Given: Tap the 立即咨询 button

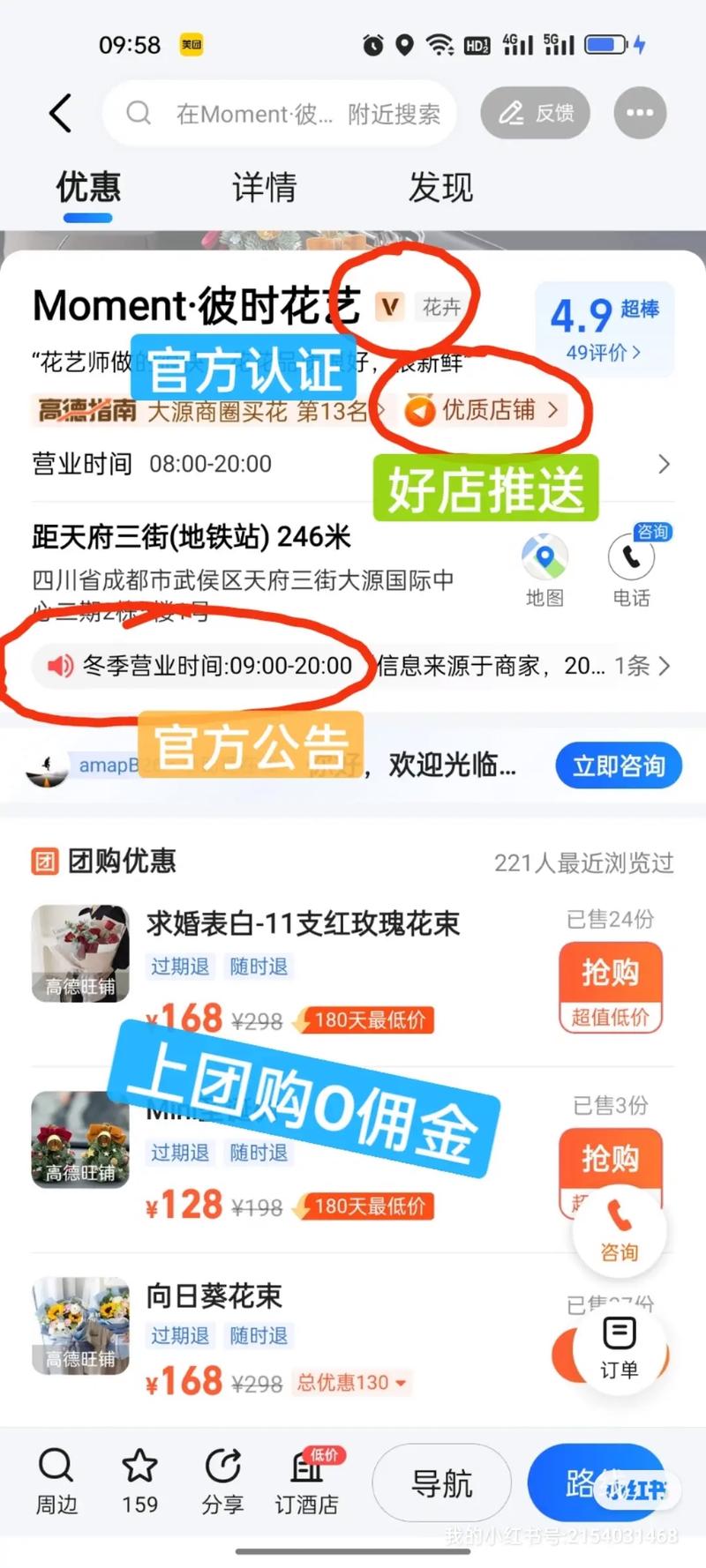Looking at the screenshot, I should 619,765.
